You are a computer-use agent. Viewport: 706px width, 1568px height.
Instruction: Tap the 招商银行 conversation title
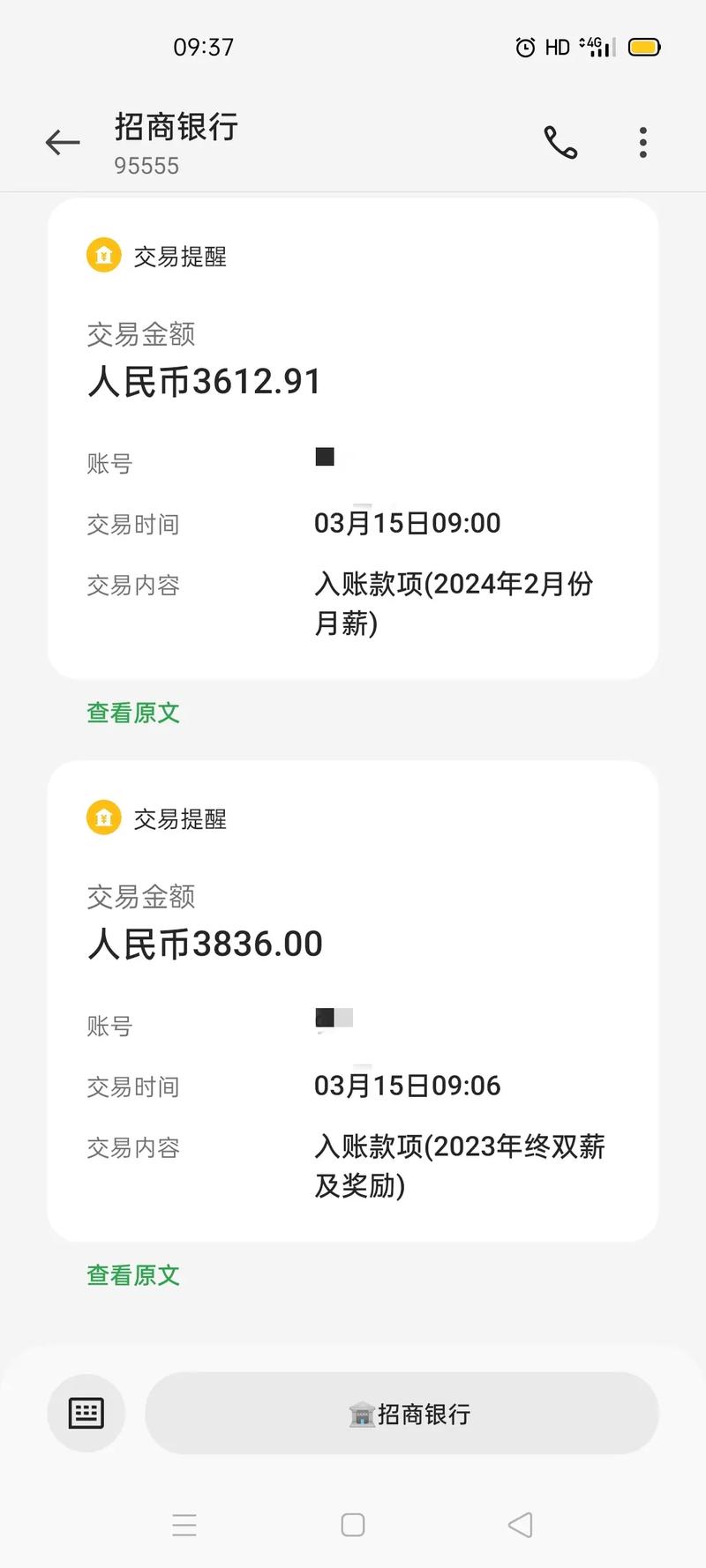176,128
